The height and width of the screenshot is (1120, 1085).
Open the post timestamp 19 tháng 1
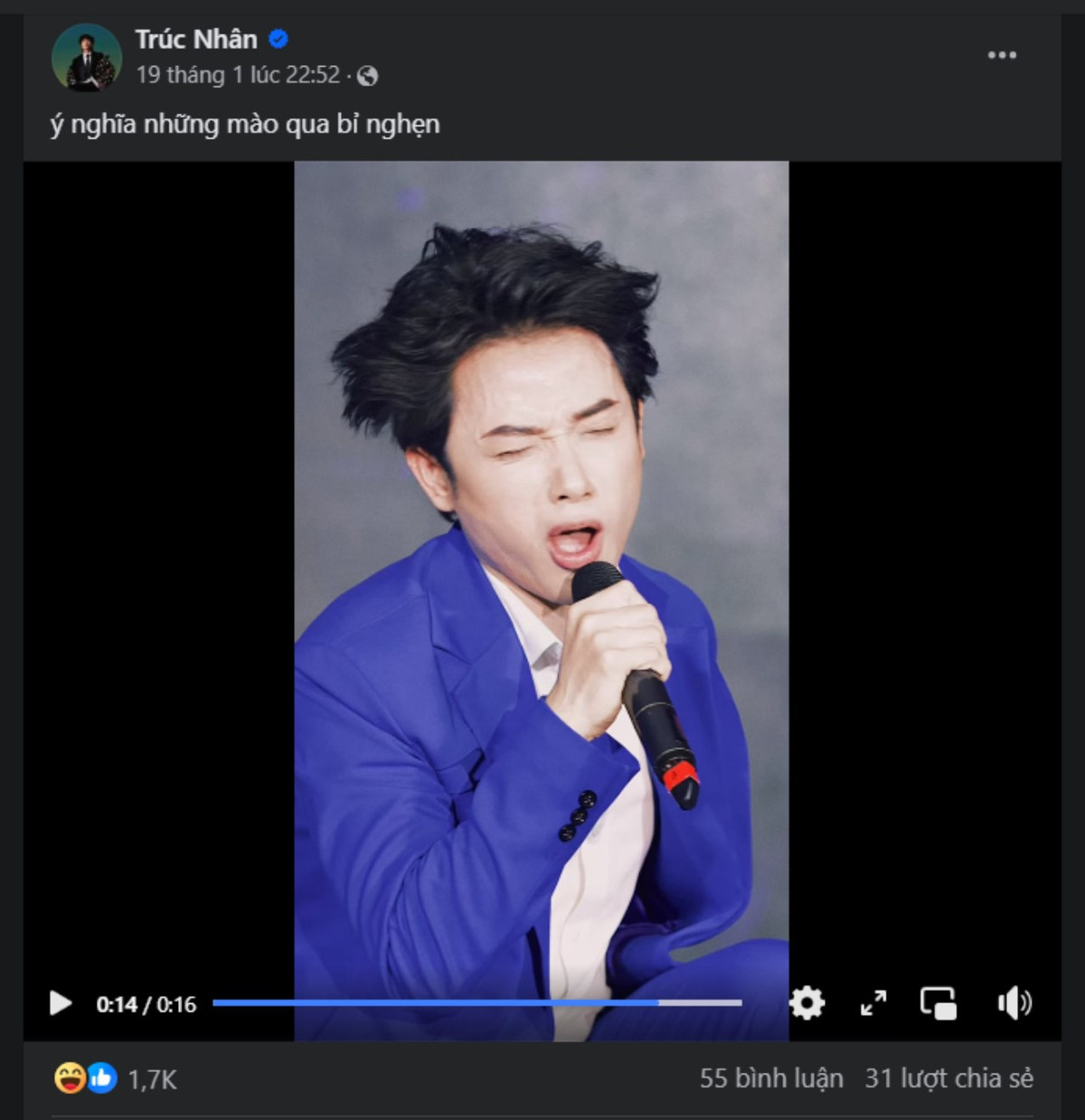pyautogui.click(x=238, y=75)
